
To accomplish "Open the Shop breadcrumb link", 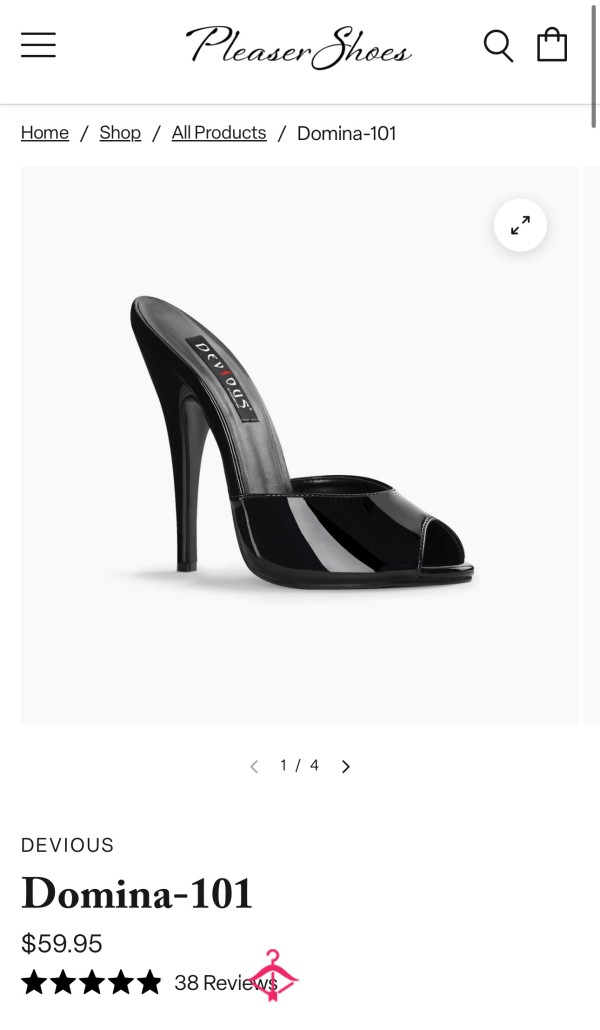I will click(x=120, y=133).
